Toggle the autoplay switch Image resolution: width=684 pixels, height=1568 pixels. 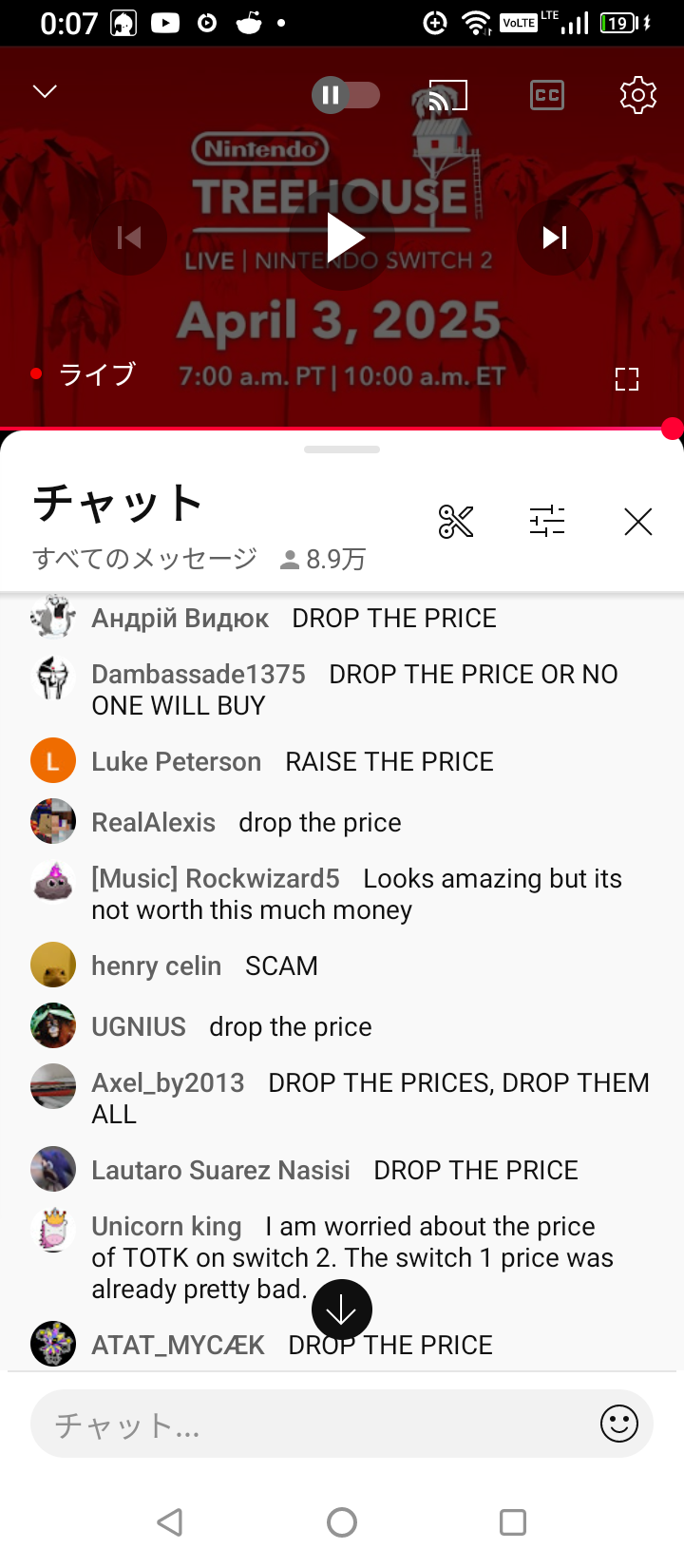click(x=346, y=95)
